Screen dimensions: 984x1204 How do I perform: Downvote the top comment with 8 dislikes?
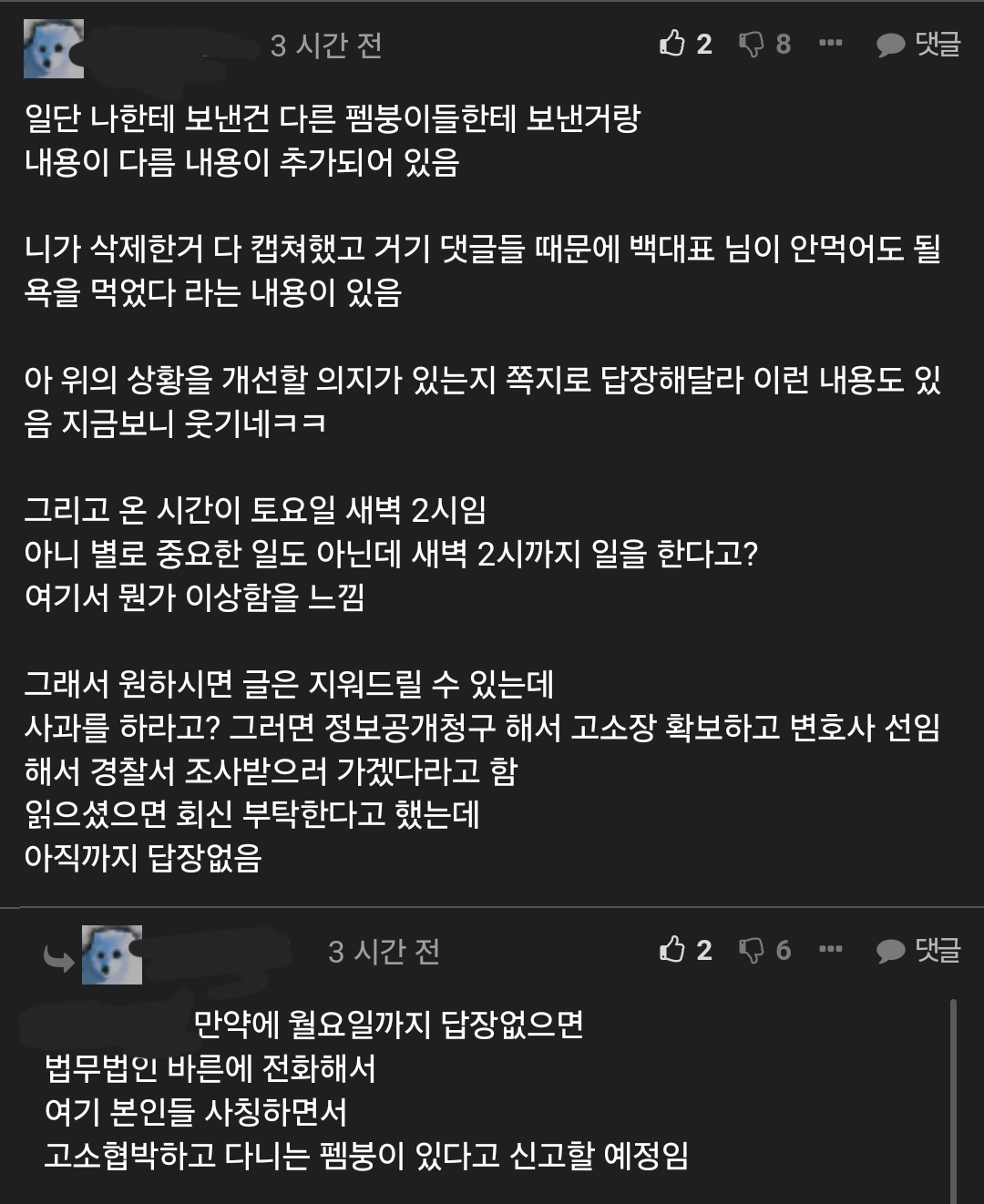[x=752, y=43]
